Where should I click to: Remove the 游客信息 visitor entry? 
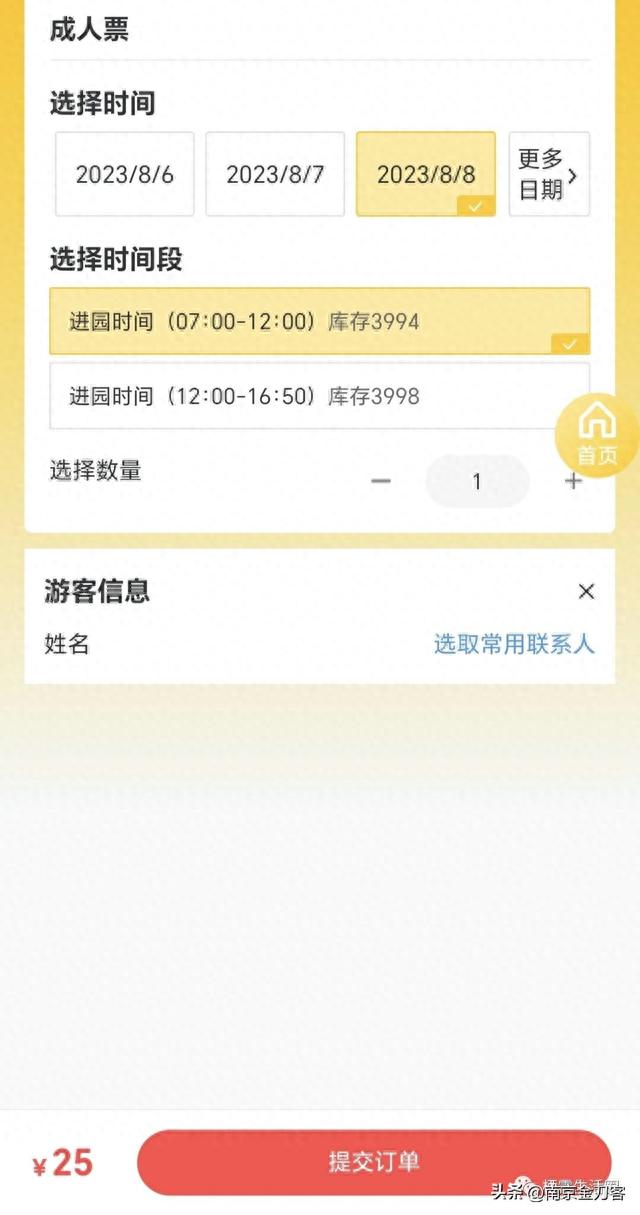[586, 591]
